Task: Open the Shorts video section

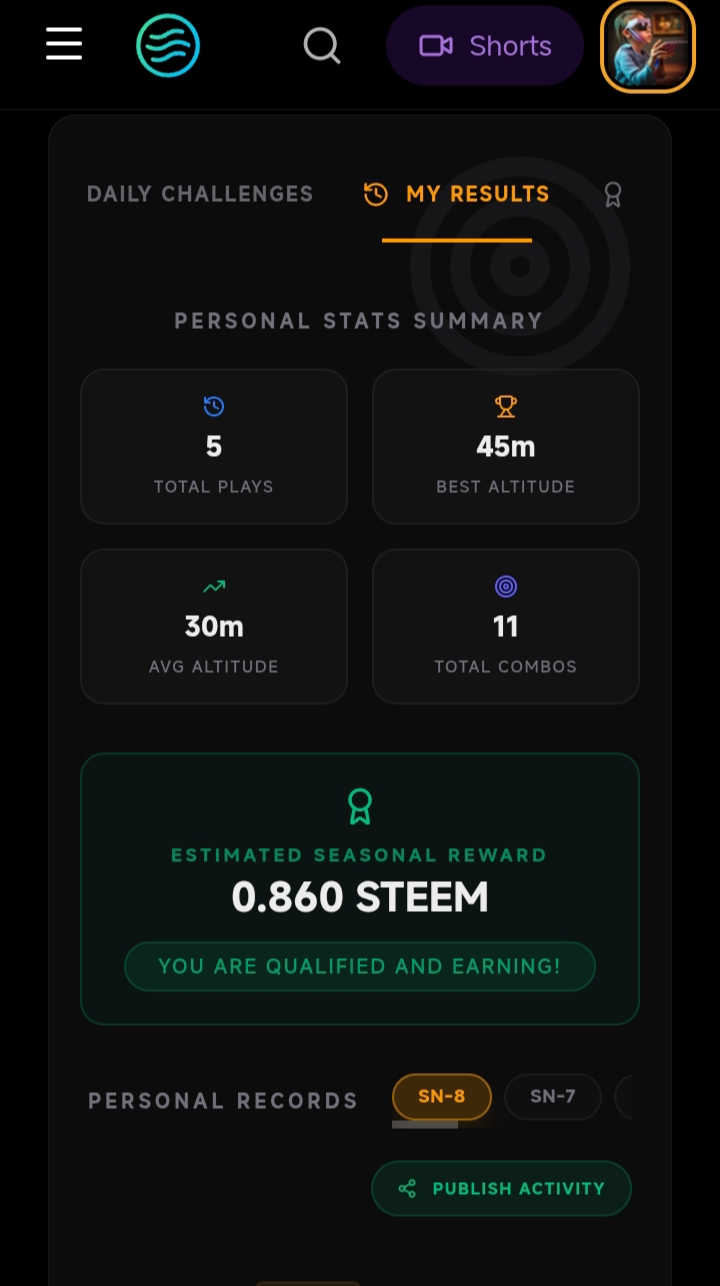Action: (x=485, y=46)
